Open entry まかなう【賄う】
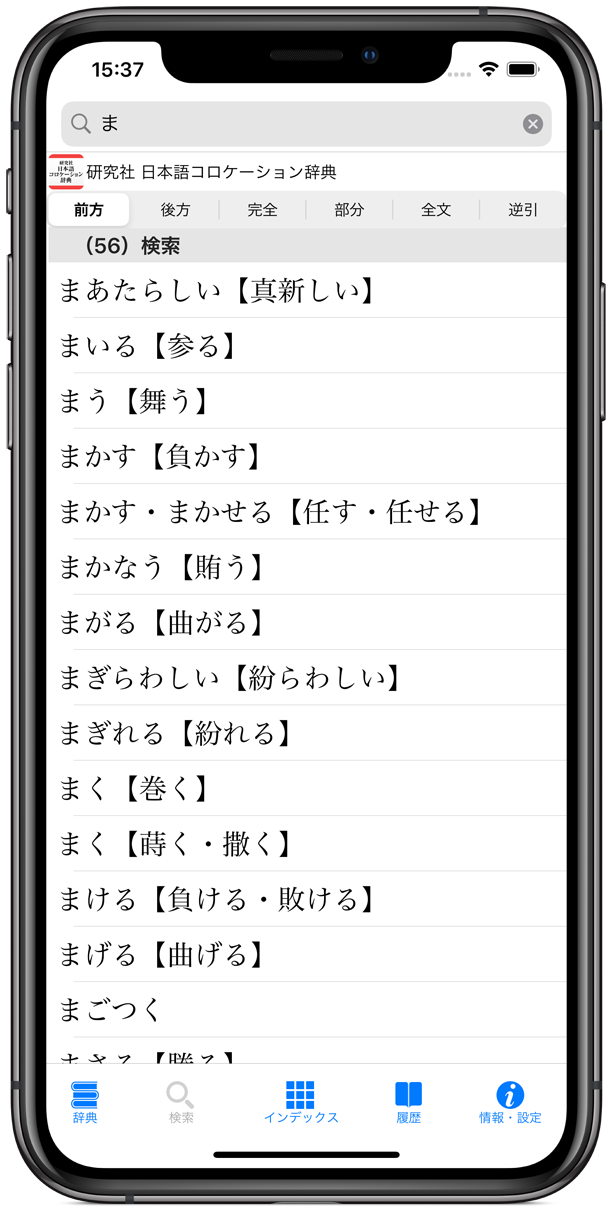This screenshot has width=613, height=1210. tap(162, 568)
